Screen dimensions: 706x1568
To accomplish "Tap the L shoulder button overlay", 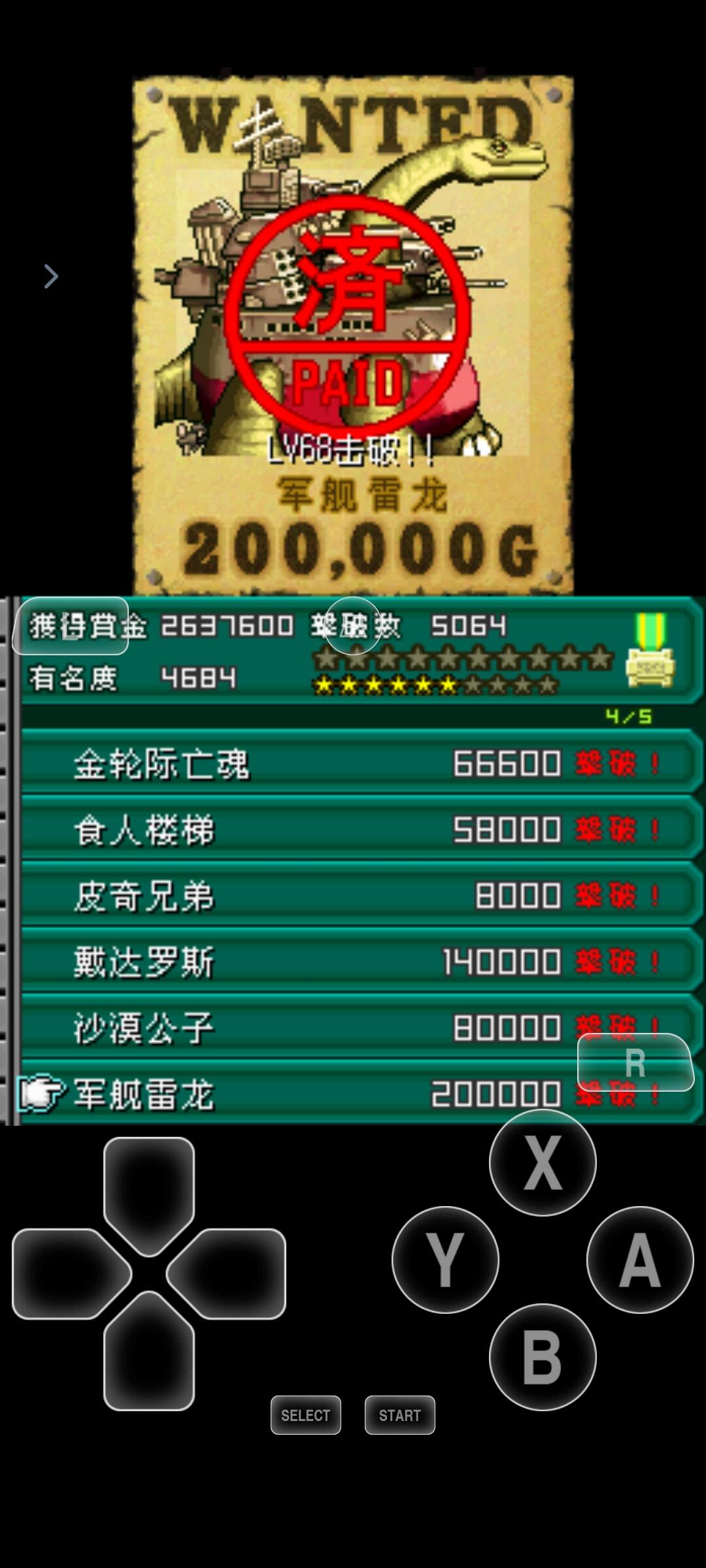I will pyautogui.click(x=71, y=626).
